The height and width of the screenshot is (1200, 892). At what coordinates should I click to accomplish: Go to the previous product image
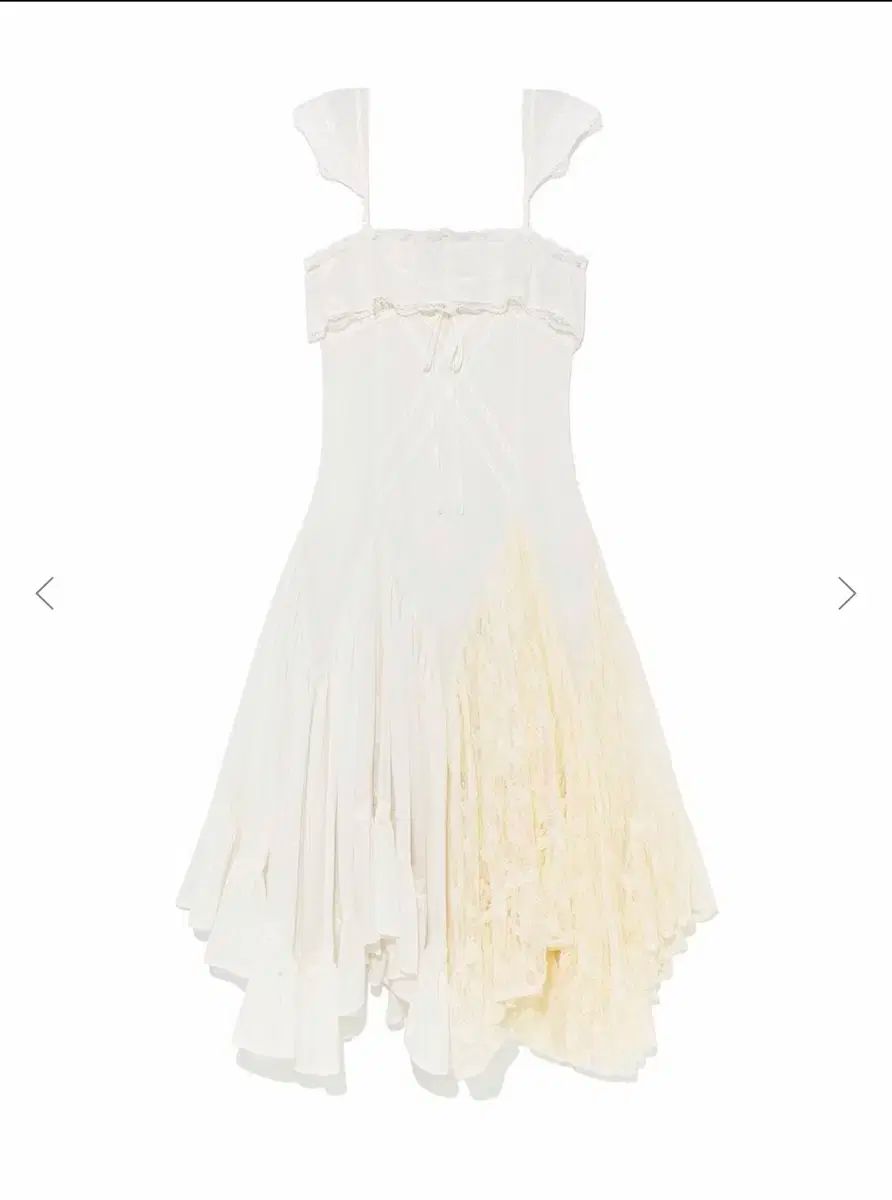coord(45,593)
